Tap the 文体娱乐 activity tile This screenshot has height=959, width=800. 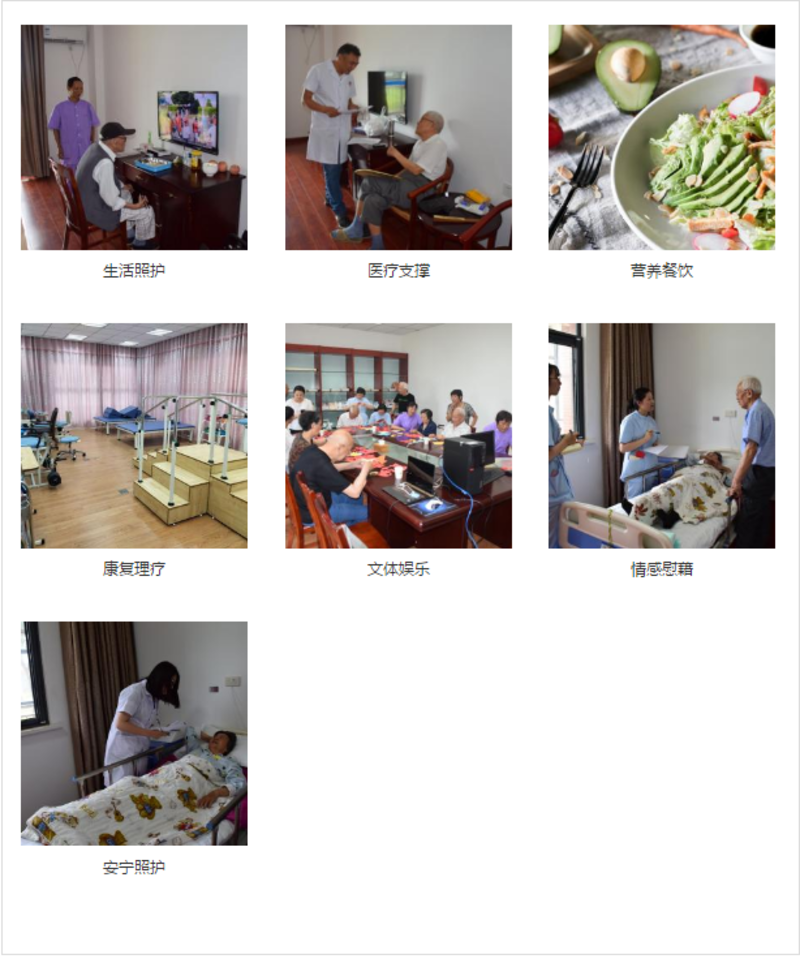pyautogui.click(x=398, y=436)
